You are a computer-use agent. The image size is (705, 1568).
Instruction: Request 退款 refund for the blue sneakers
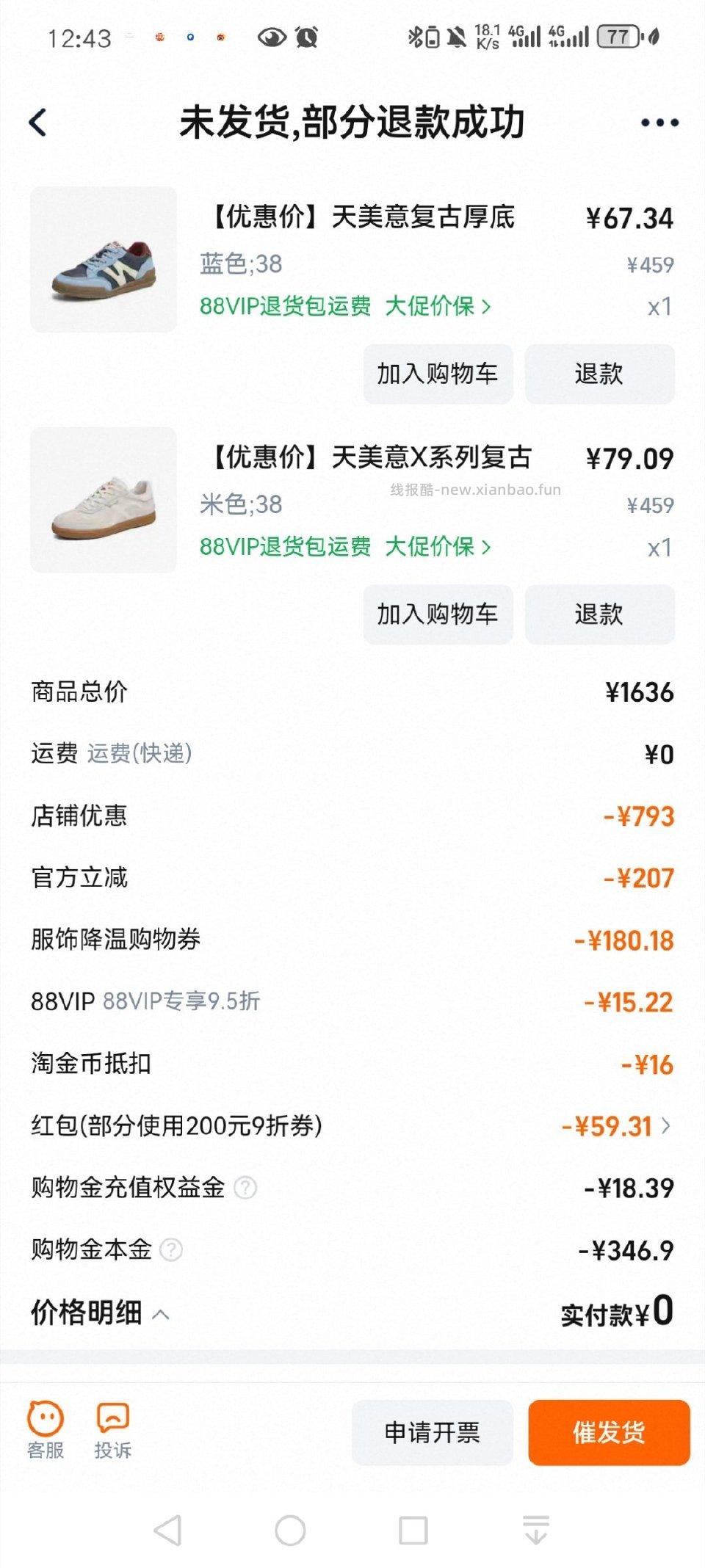[x=600, y=374]
